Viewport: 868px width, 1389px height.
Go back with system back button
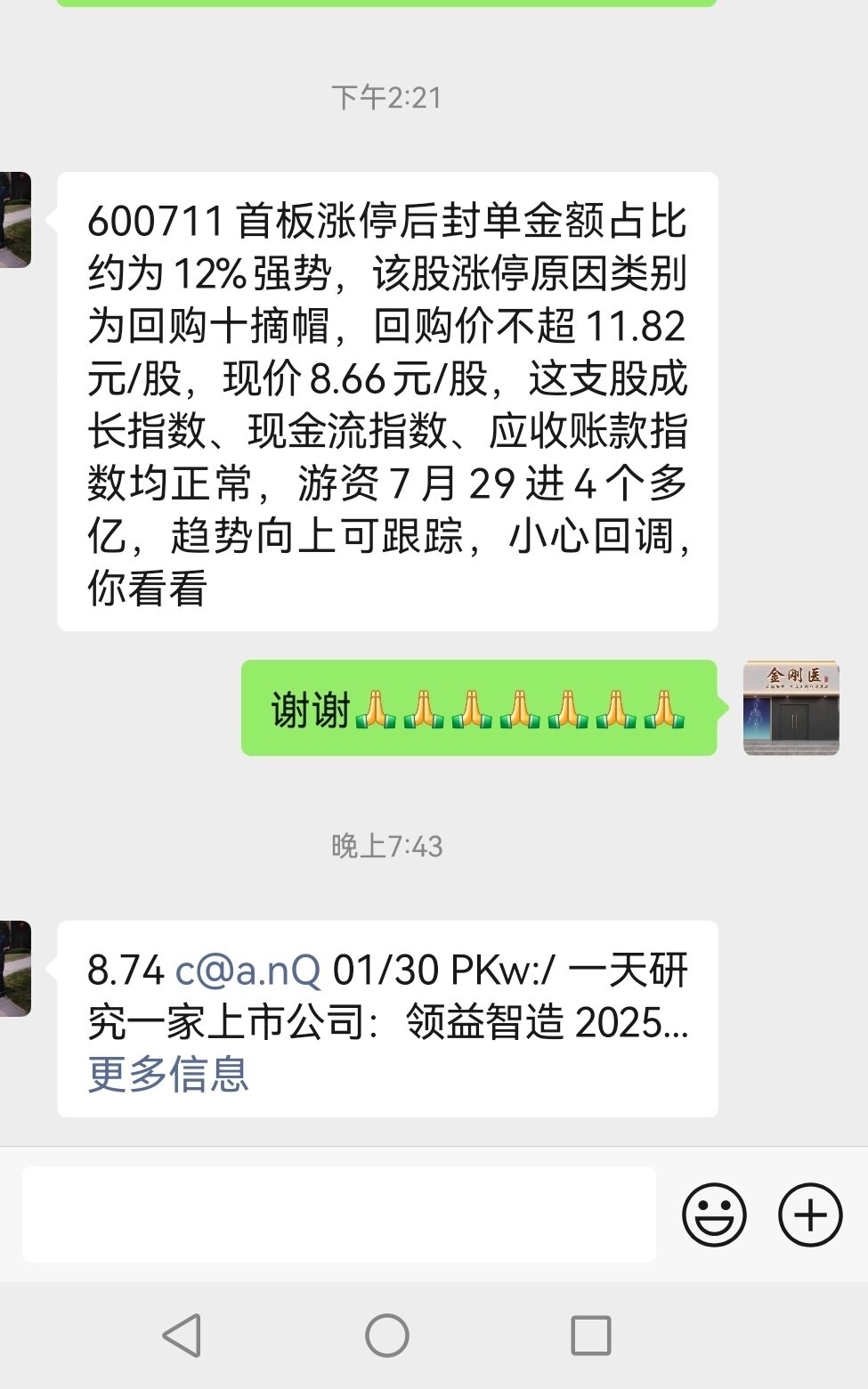pos(183,1336)
